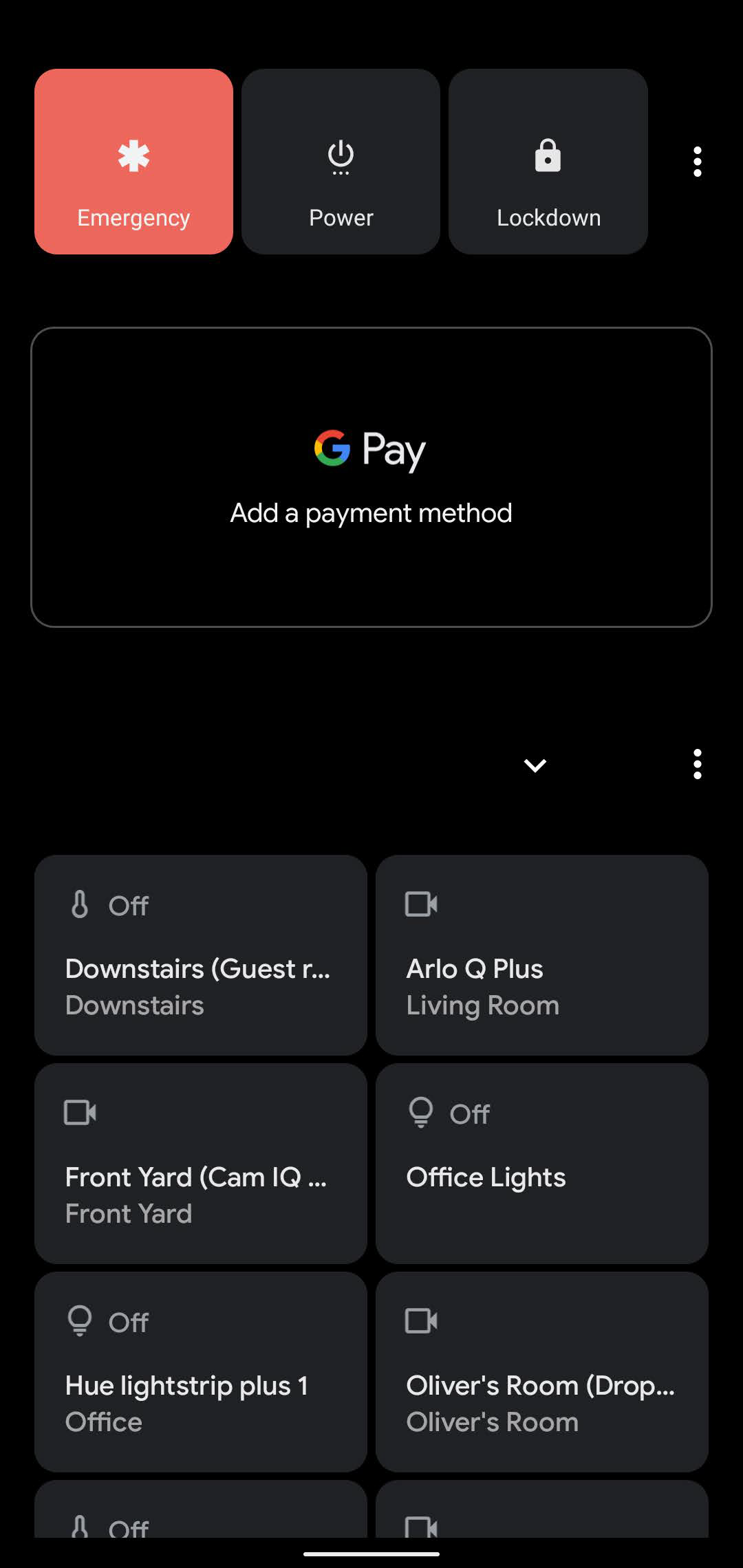This screenshot has height=1568, width=743.
Task: Tap the camera icon on Front Yard tile
Action: (x=80, y=1111)
